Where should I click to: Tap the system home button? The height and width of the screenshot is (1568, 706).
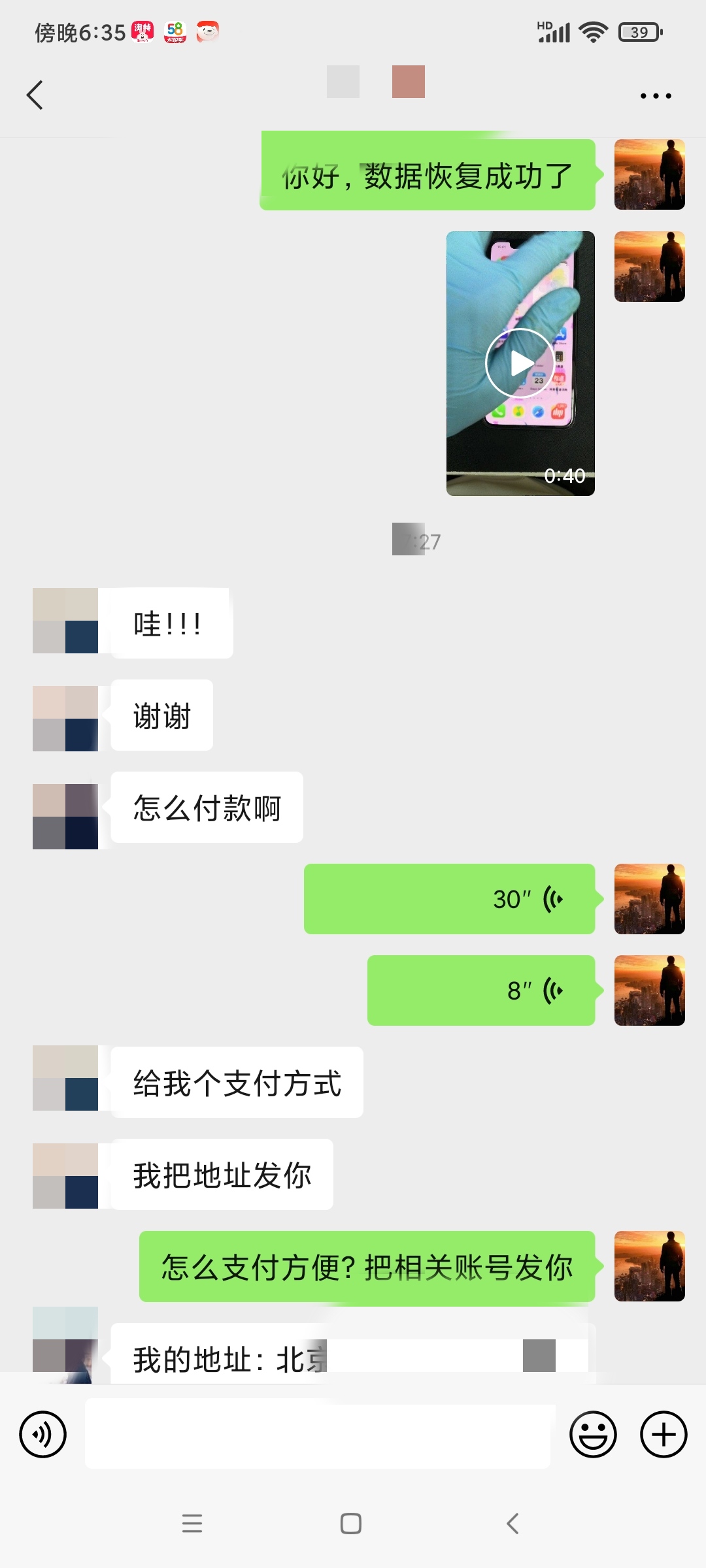(351, 1524)
